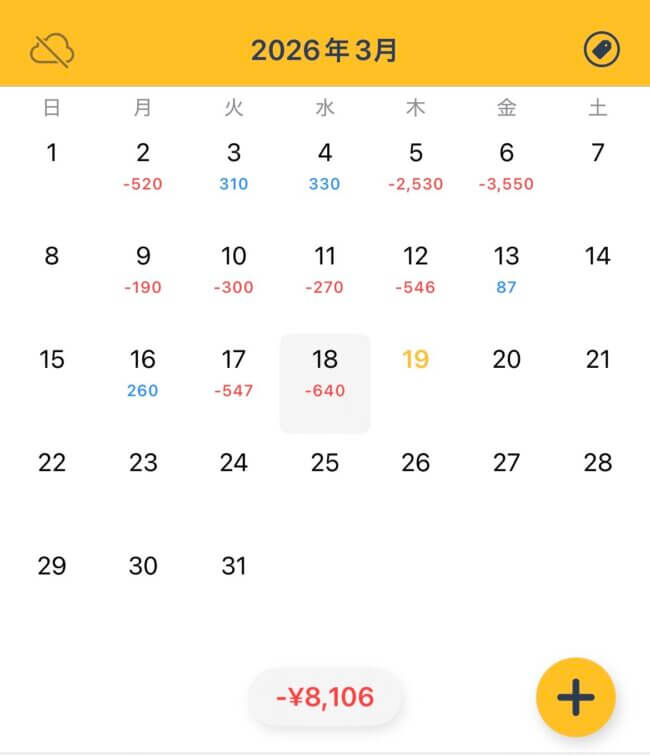The image size is (650, 755).
Task: Select March 17 with -547
Action: click(234, 372)
